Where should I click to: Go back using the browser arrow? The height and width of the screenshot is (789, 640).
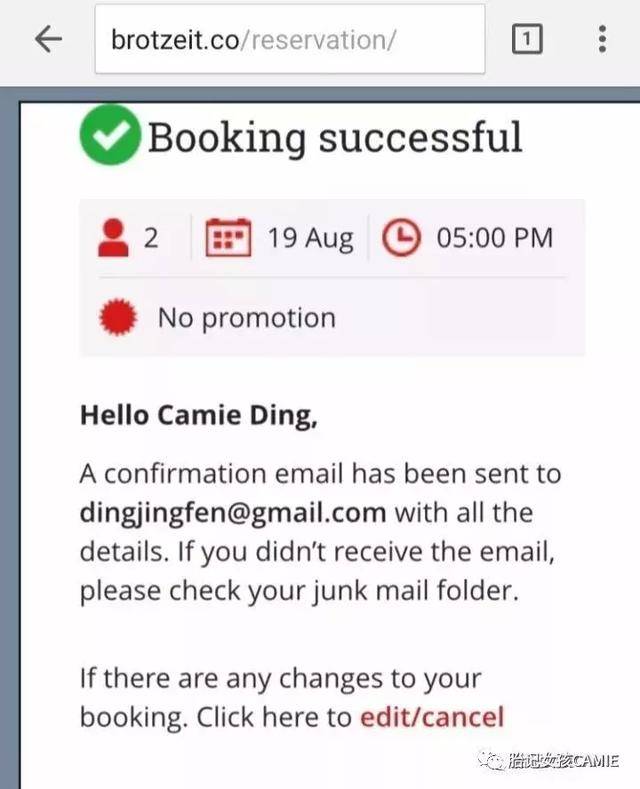pyautogui.click(x=48, y=39)
